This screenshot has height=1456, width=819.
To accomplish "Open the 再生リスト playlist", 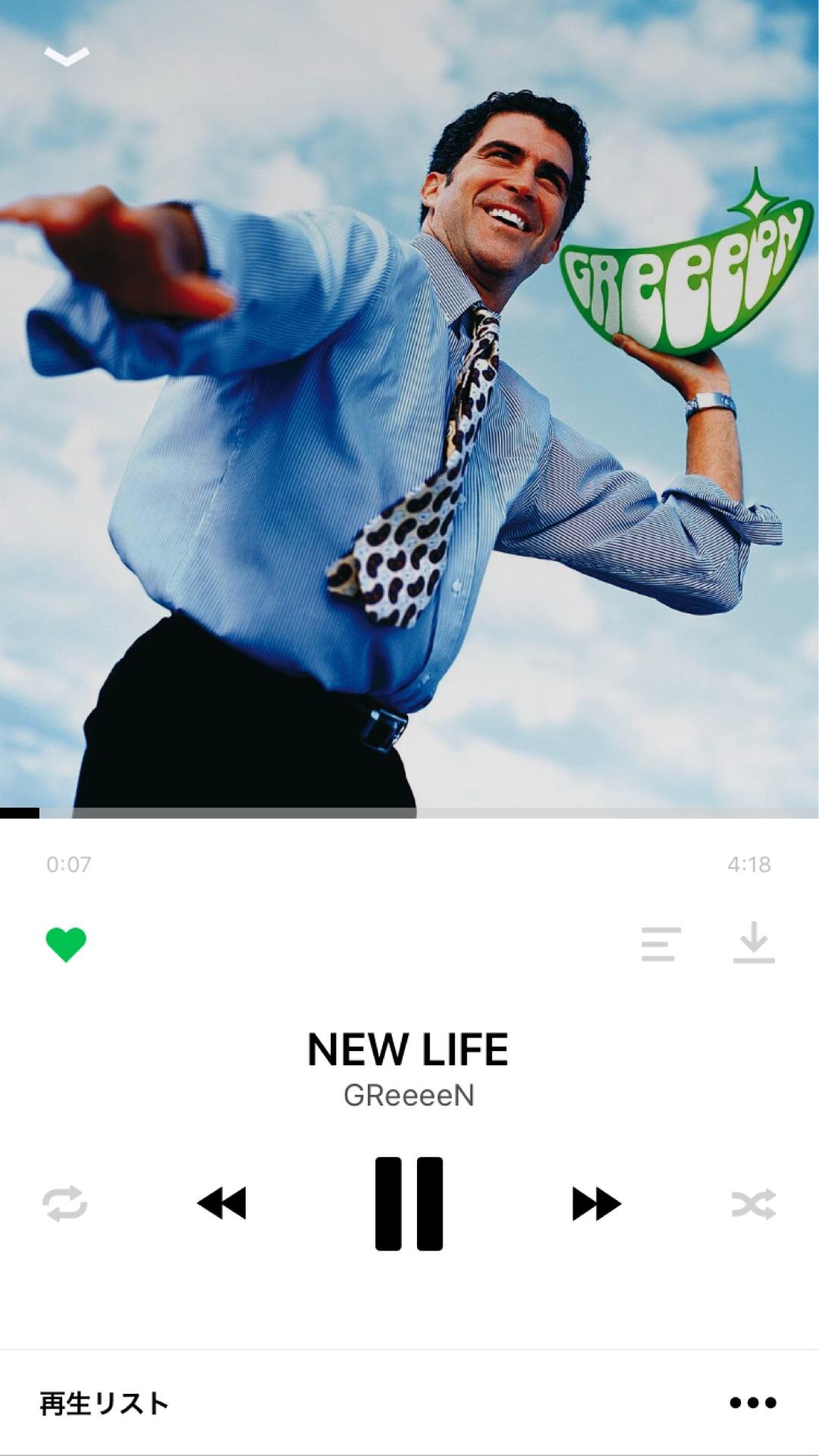I will pyautogui.click(x=104, y=1403).
